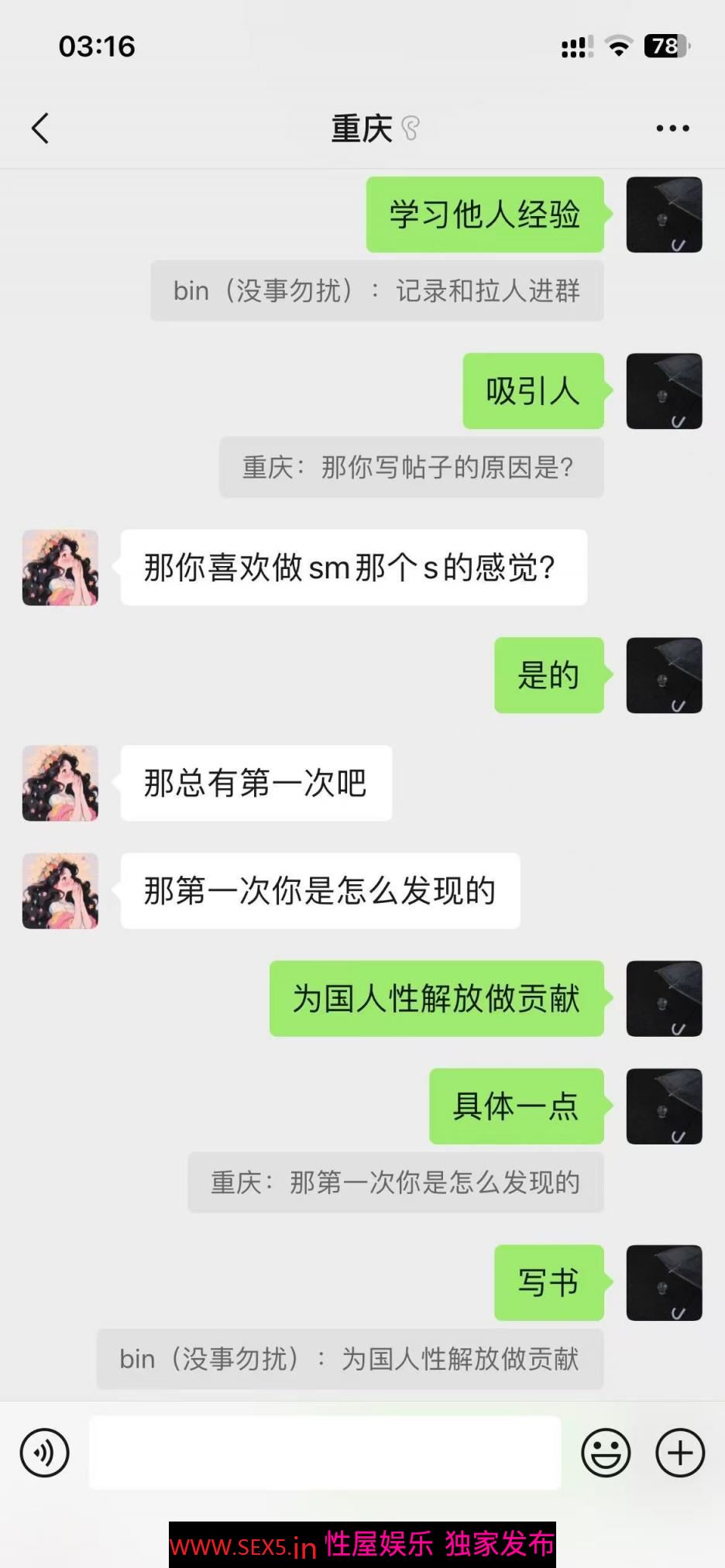
Task: Open the three-dot chat info menu
Action: tap(672, 129)
